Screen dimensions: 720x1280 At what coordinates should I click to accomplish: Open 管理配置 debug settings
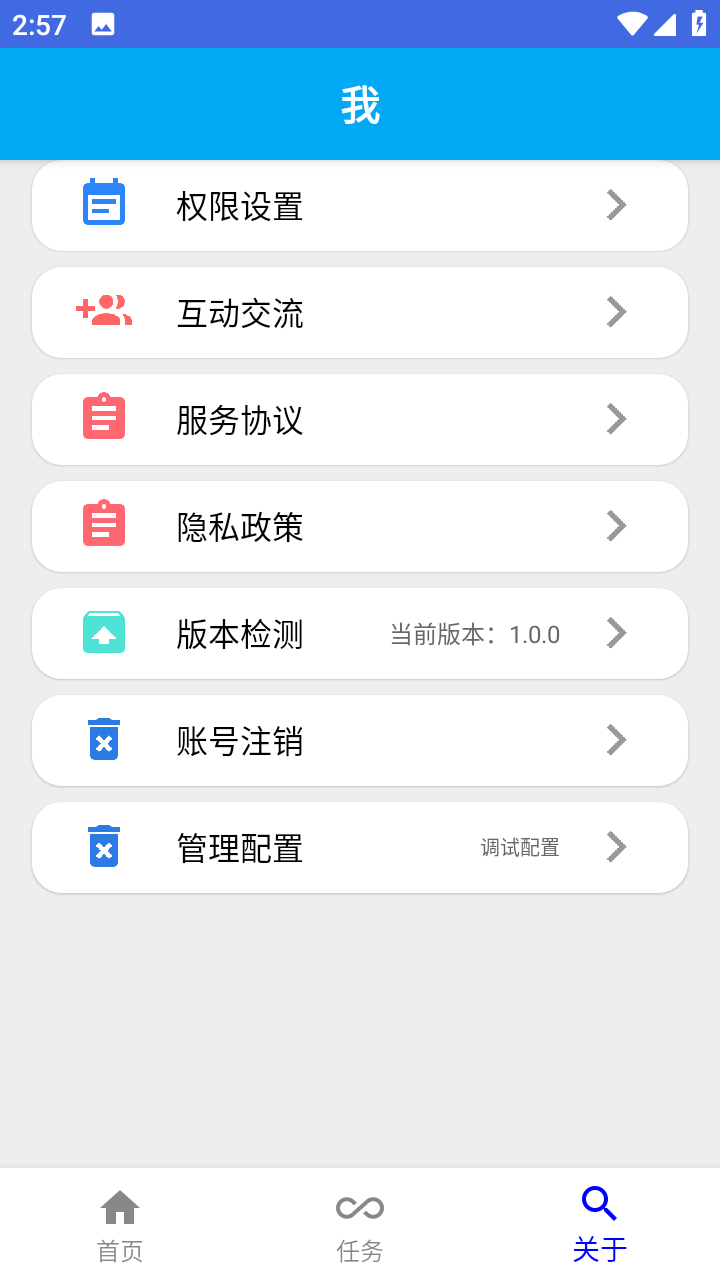tap(360, 848)
